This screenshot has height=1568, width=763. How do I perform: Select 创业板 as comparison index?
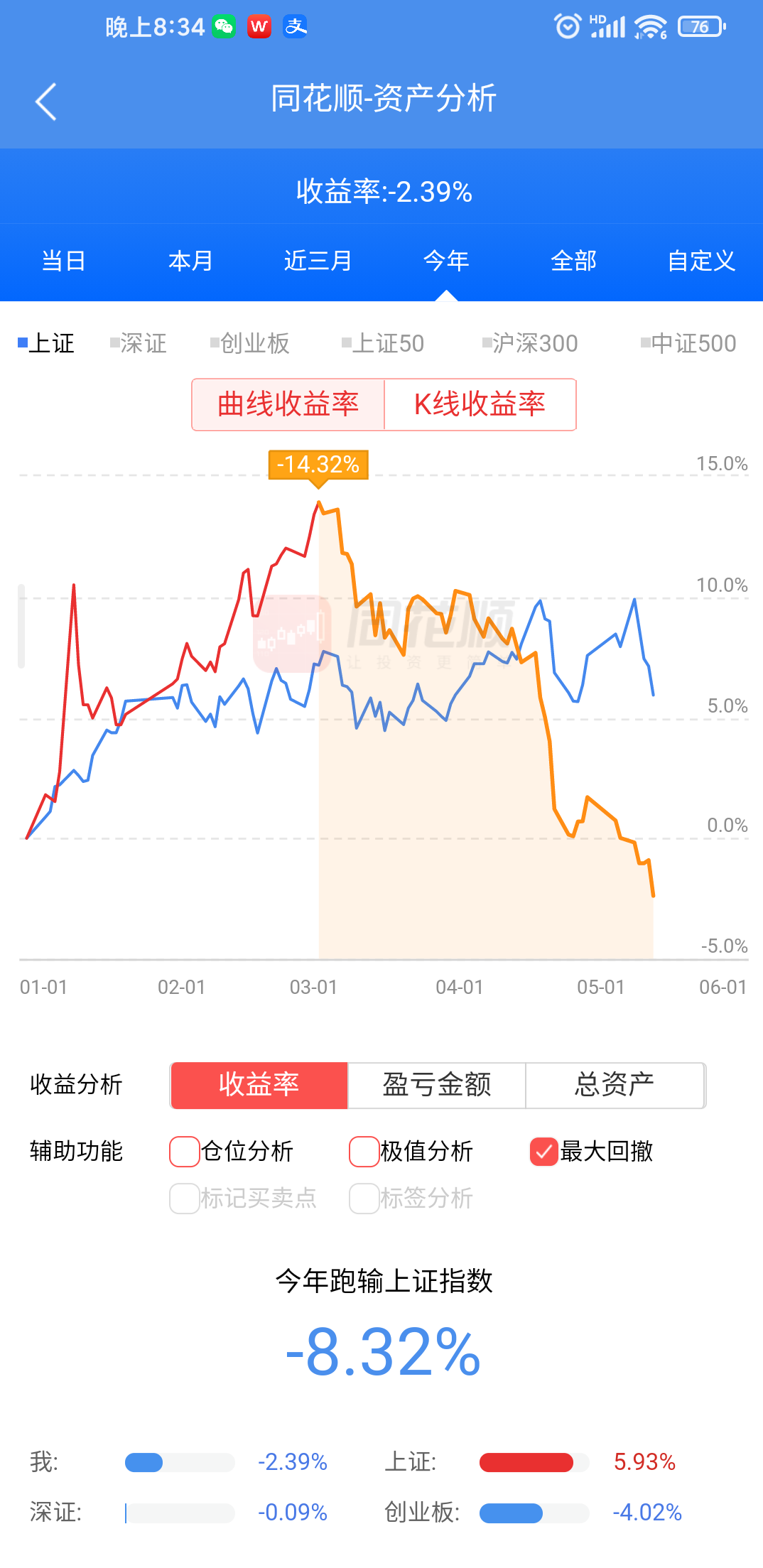coord(250,343)
